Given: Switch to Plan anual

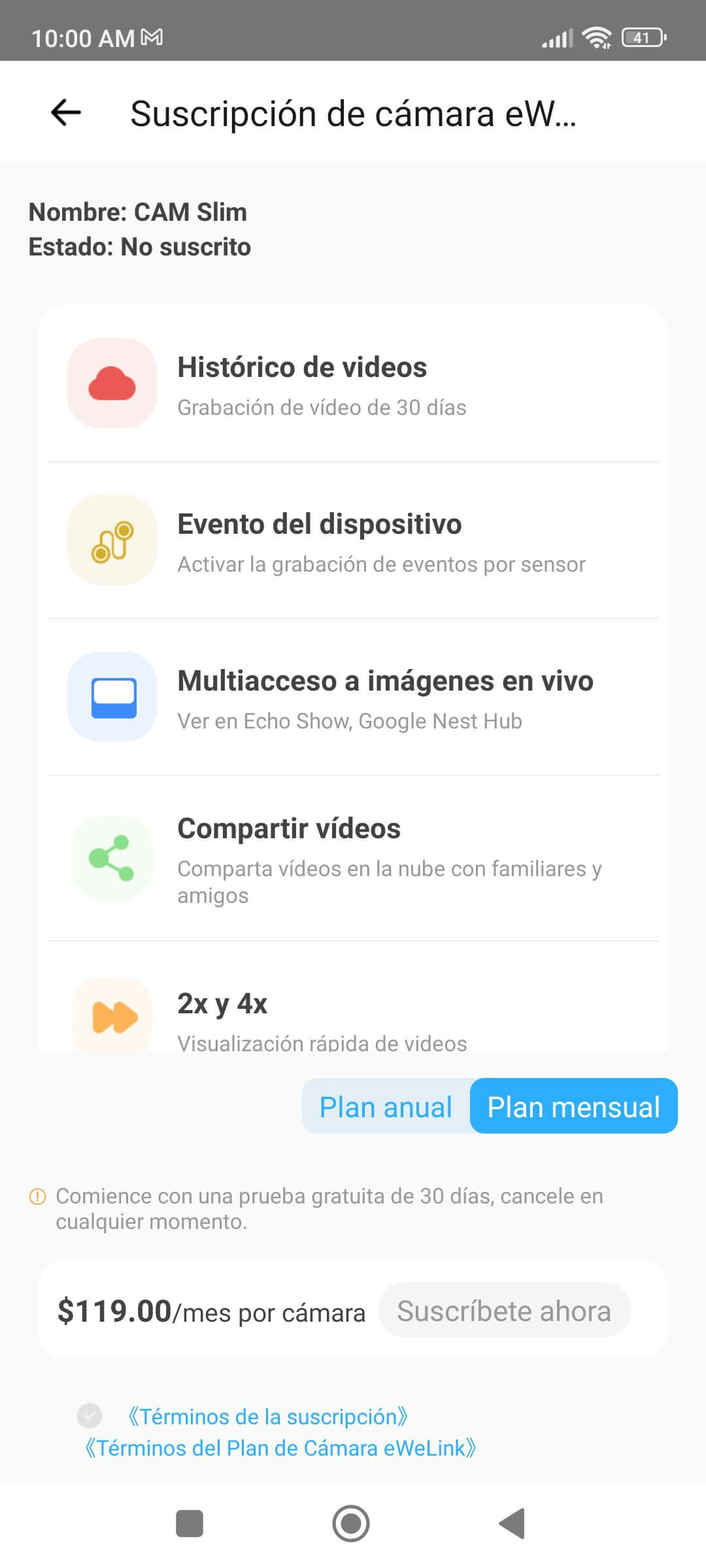Looking at the screenshot, I should click(x=386, y=1107).
